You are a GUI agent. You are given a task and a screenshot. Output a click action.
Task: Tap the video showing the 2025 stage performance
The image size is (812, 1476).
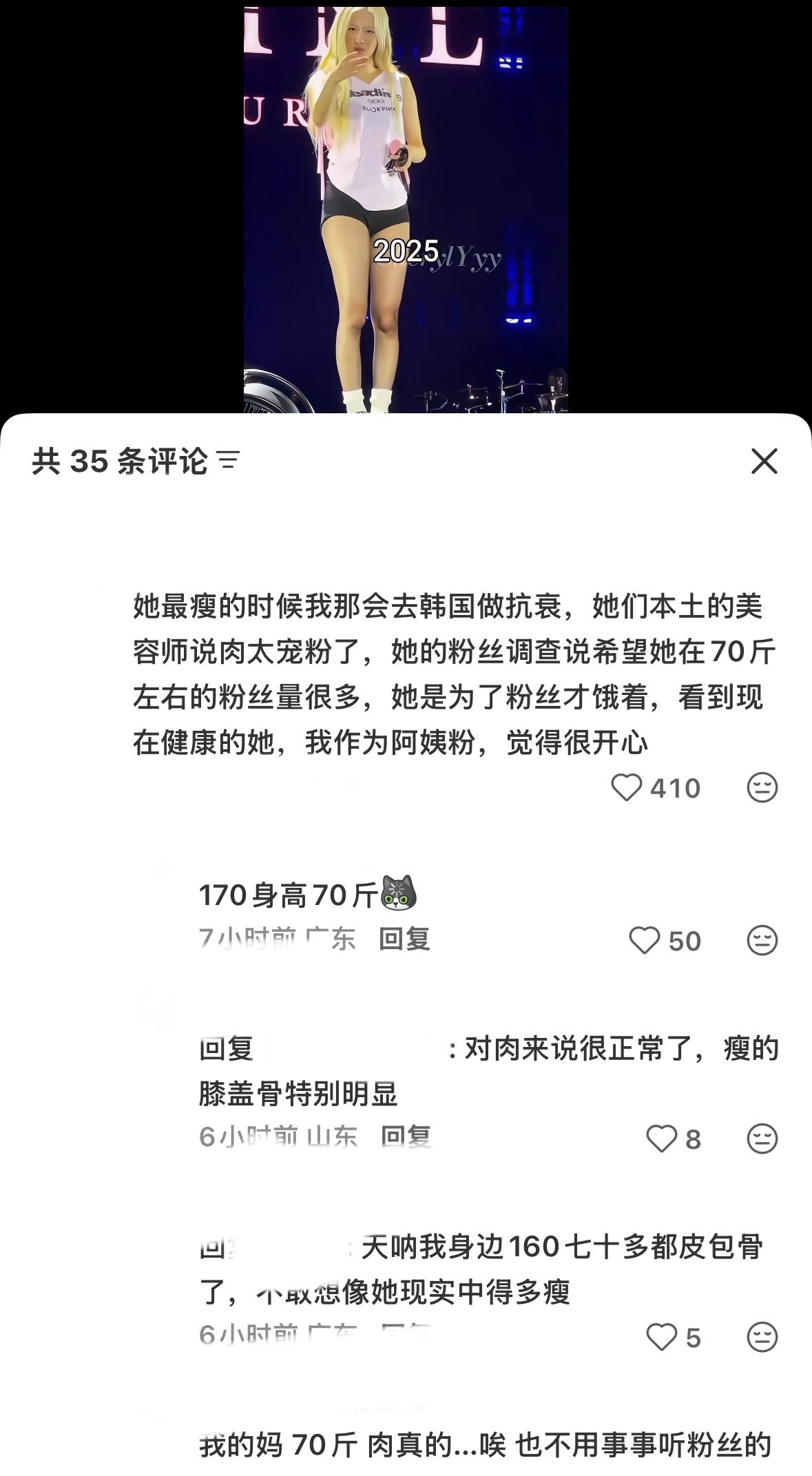(x=406, y=207)
